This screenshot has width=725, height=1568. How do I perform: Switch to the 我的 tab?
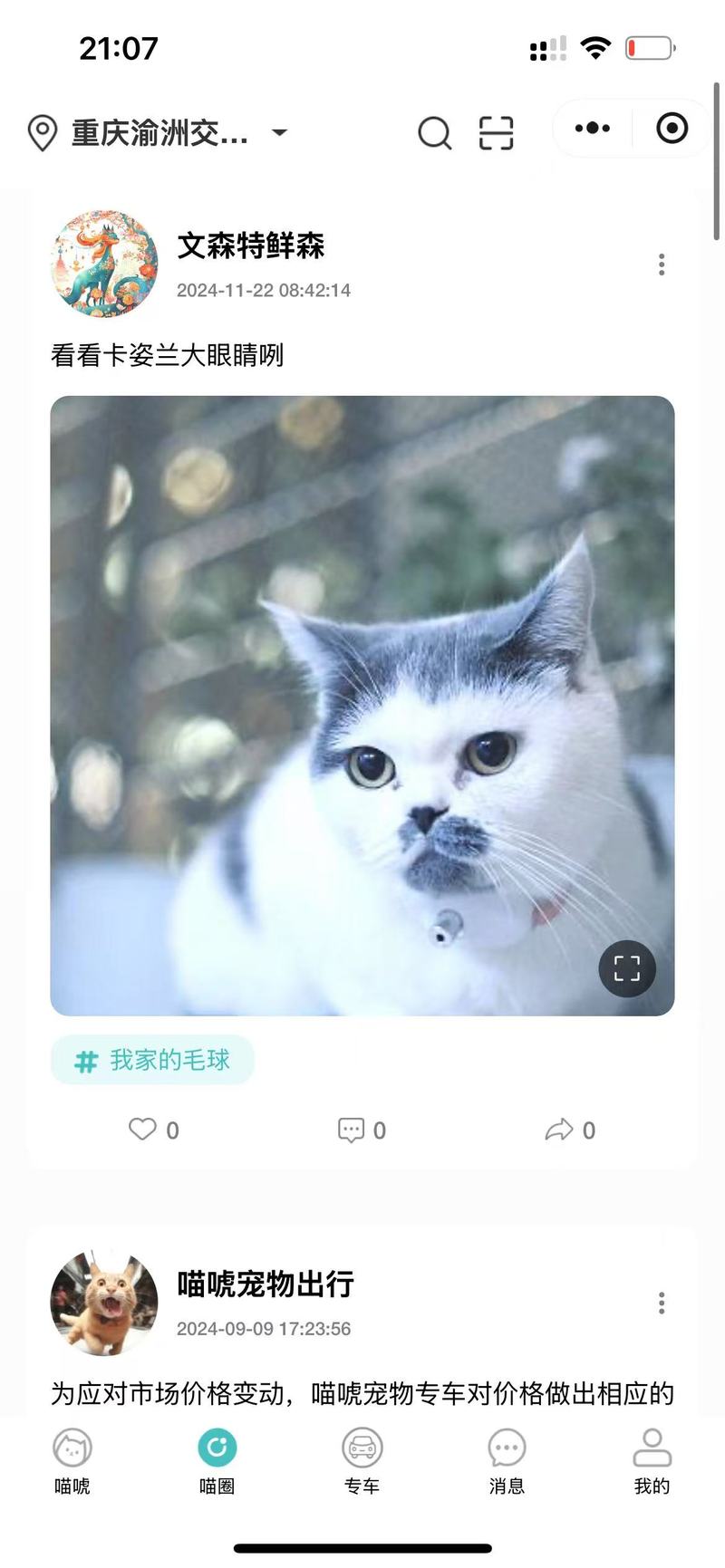coord(652,1461)
